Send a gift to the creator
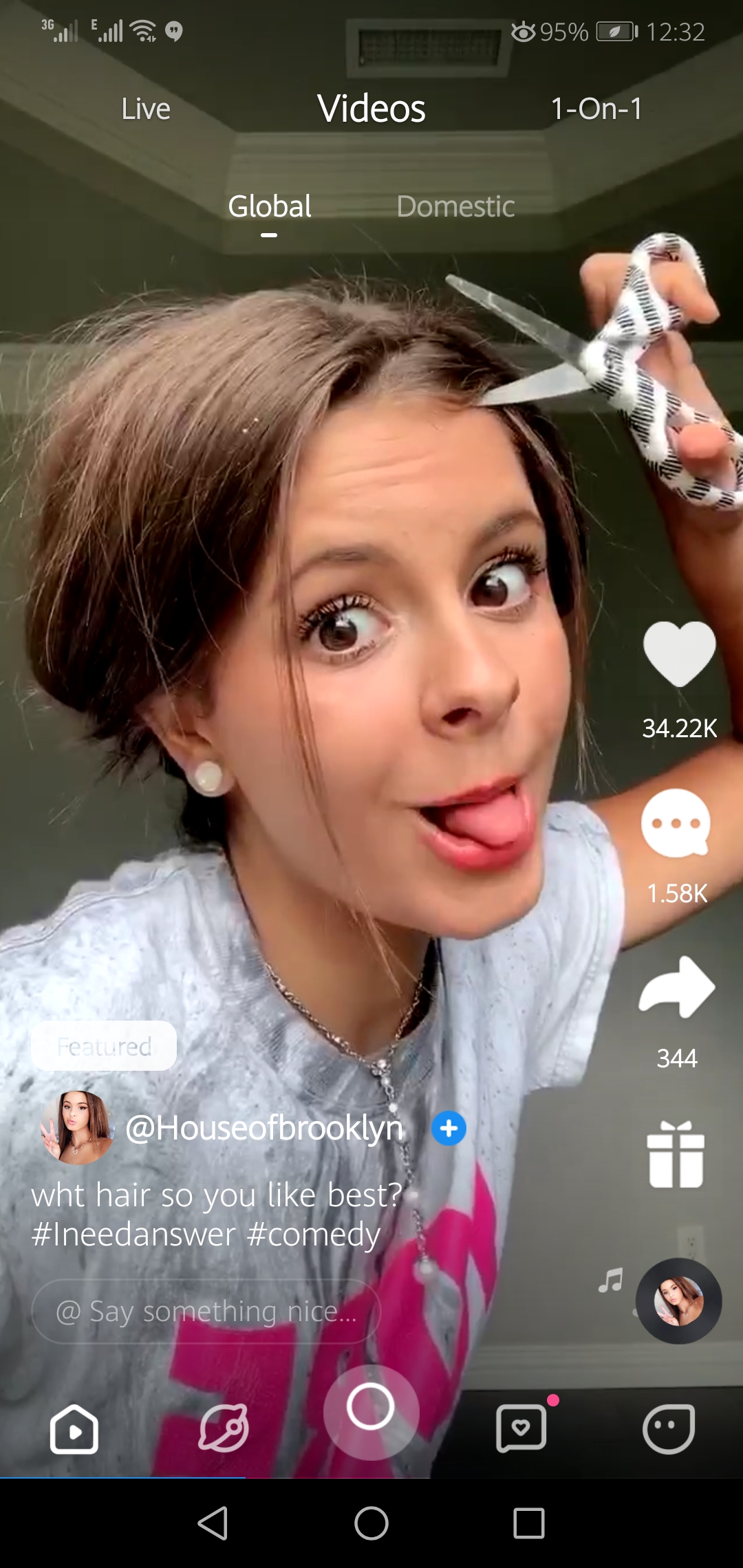Viewport: 743px width, 1568px height. tap(676, 1155)
